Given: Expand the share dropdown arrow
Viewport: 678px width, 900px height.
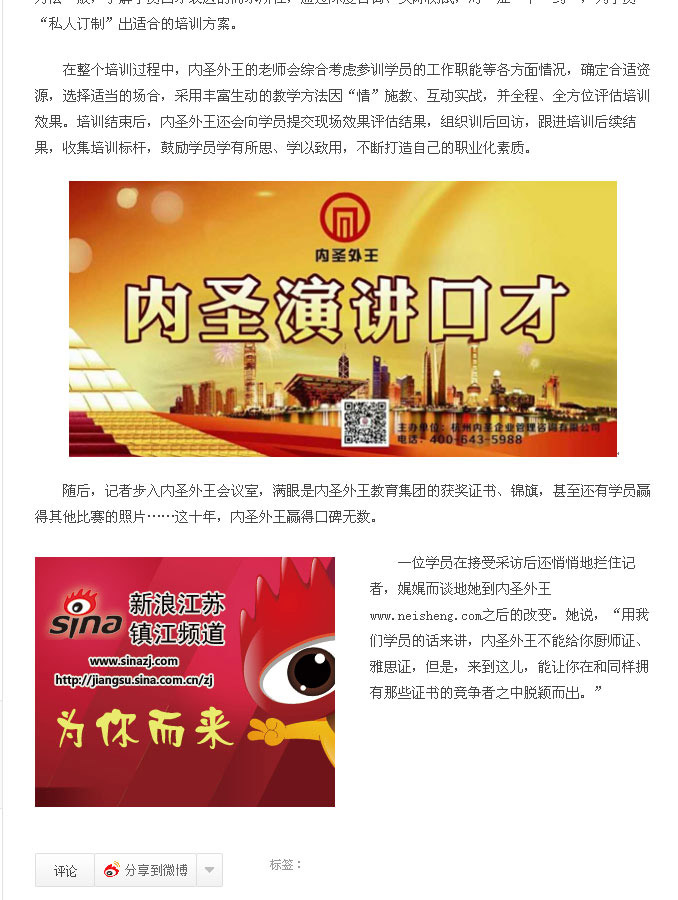Looking at the screenshot, I should click(209, 871).
